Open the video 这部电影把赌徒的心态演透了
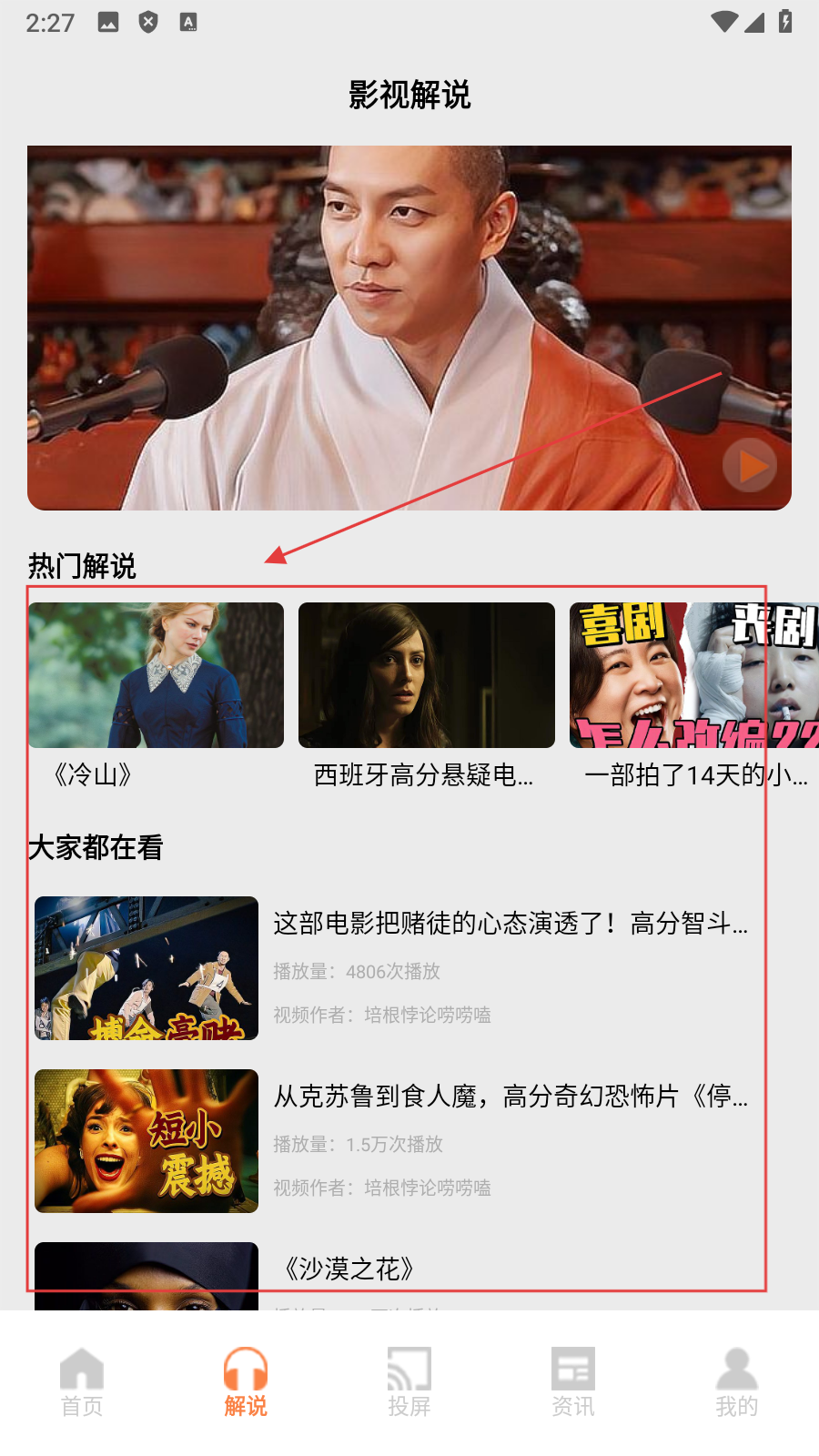Viewport: 819px width, 1456px height. pyautogui.click(x=510, y=924)
